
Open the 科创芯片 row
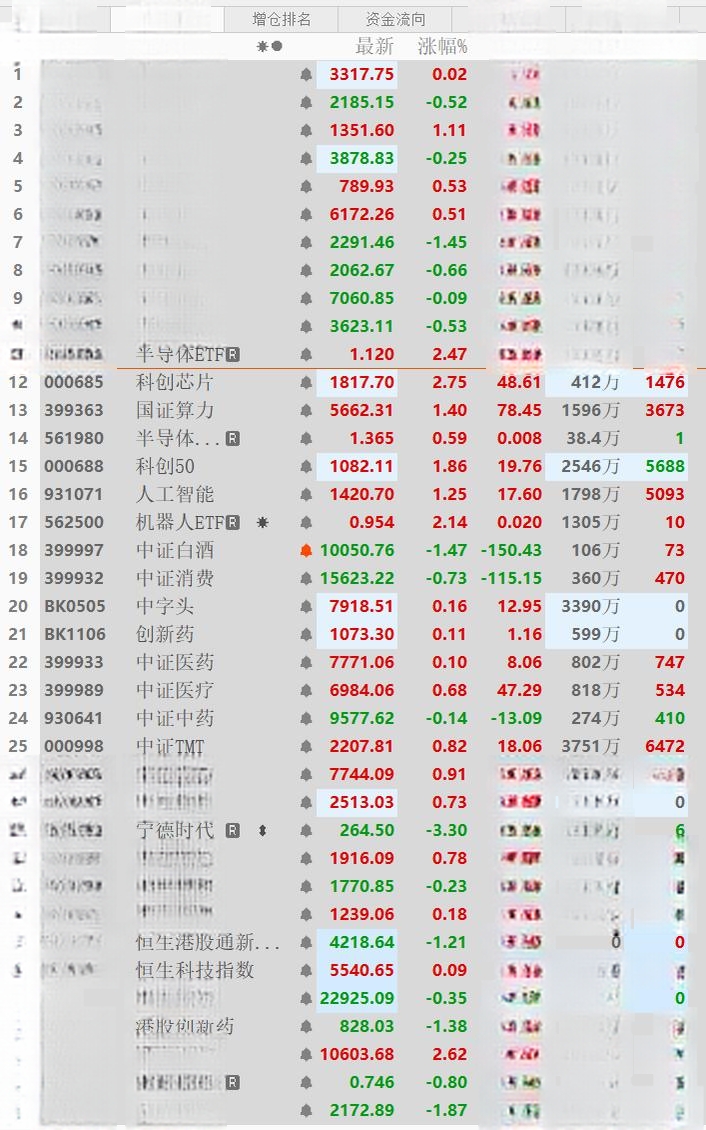click(x=175, y=382)
